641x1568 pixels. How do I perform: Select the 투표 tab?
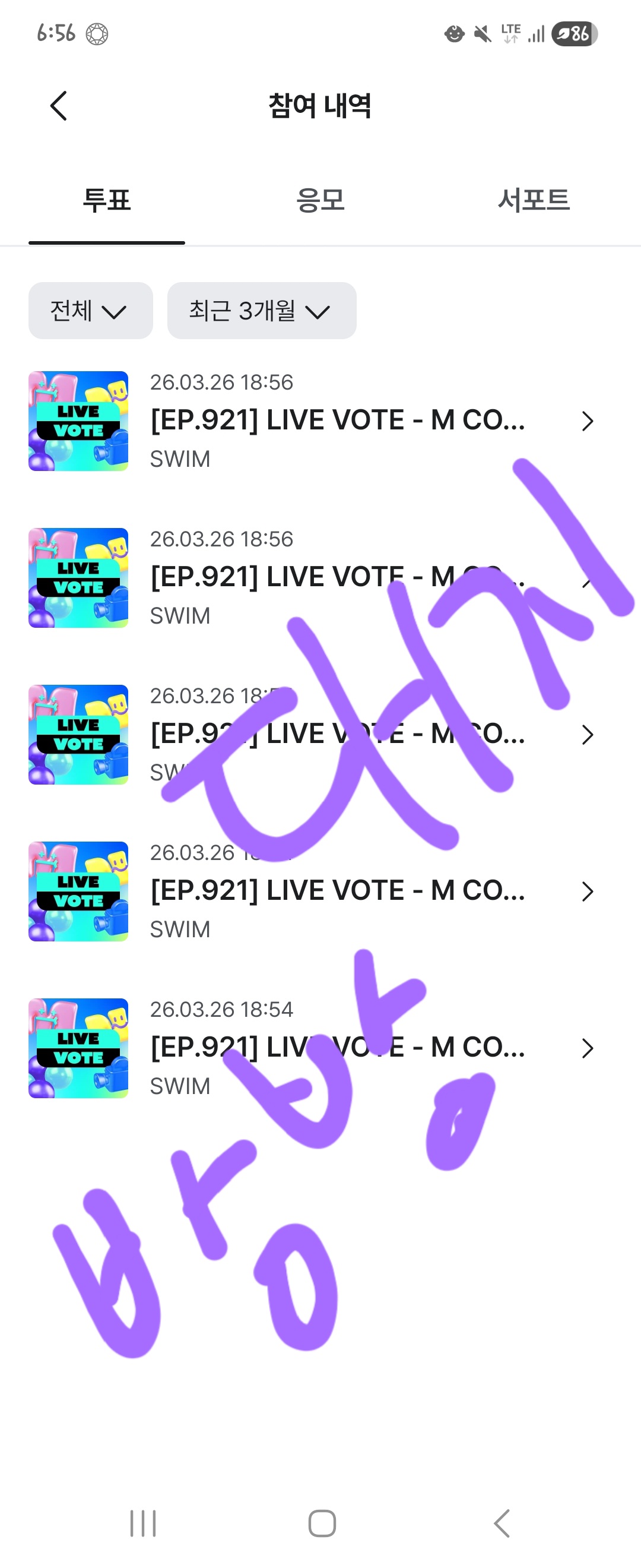[x=106, y=200]
